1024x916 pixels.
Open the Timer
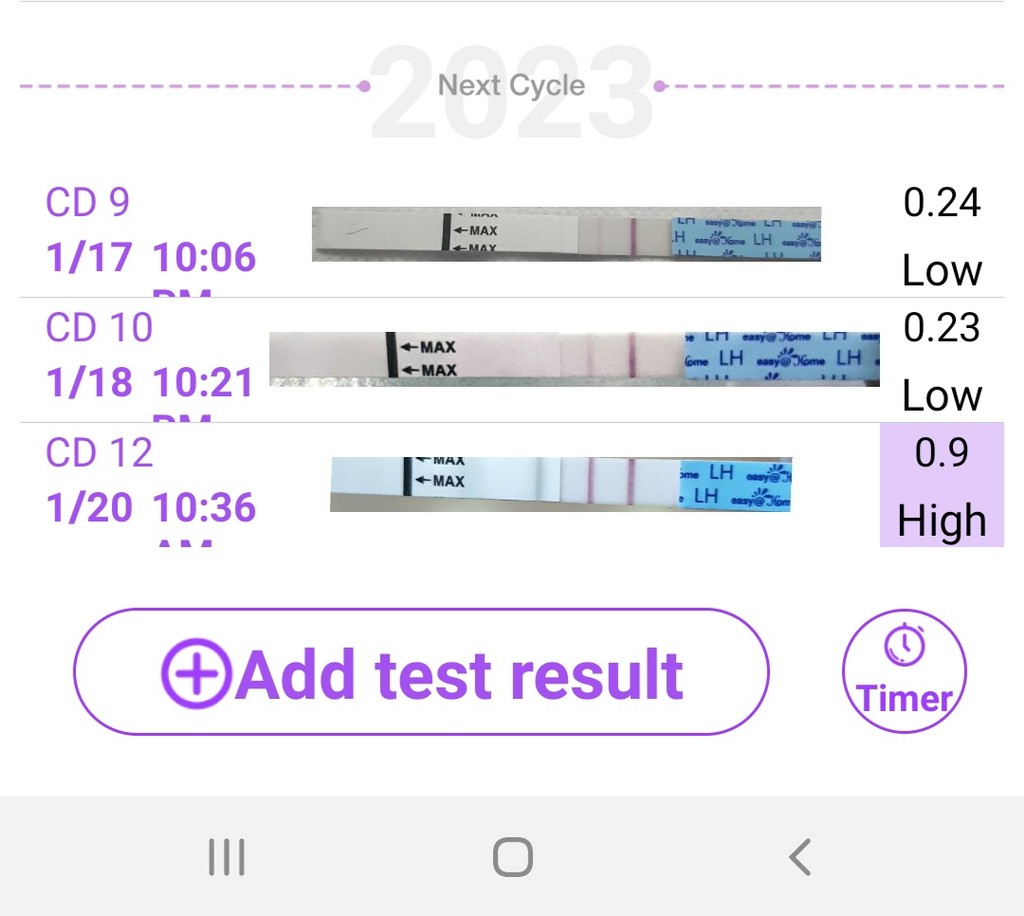(x=904, y=671)
